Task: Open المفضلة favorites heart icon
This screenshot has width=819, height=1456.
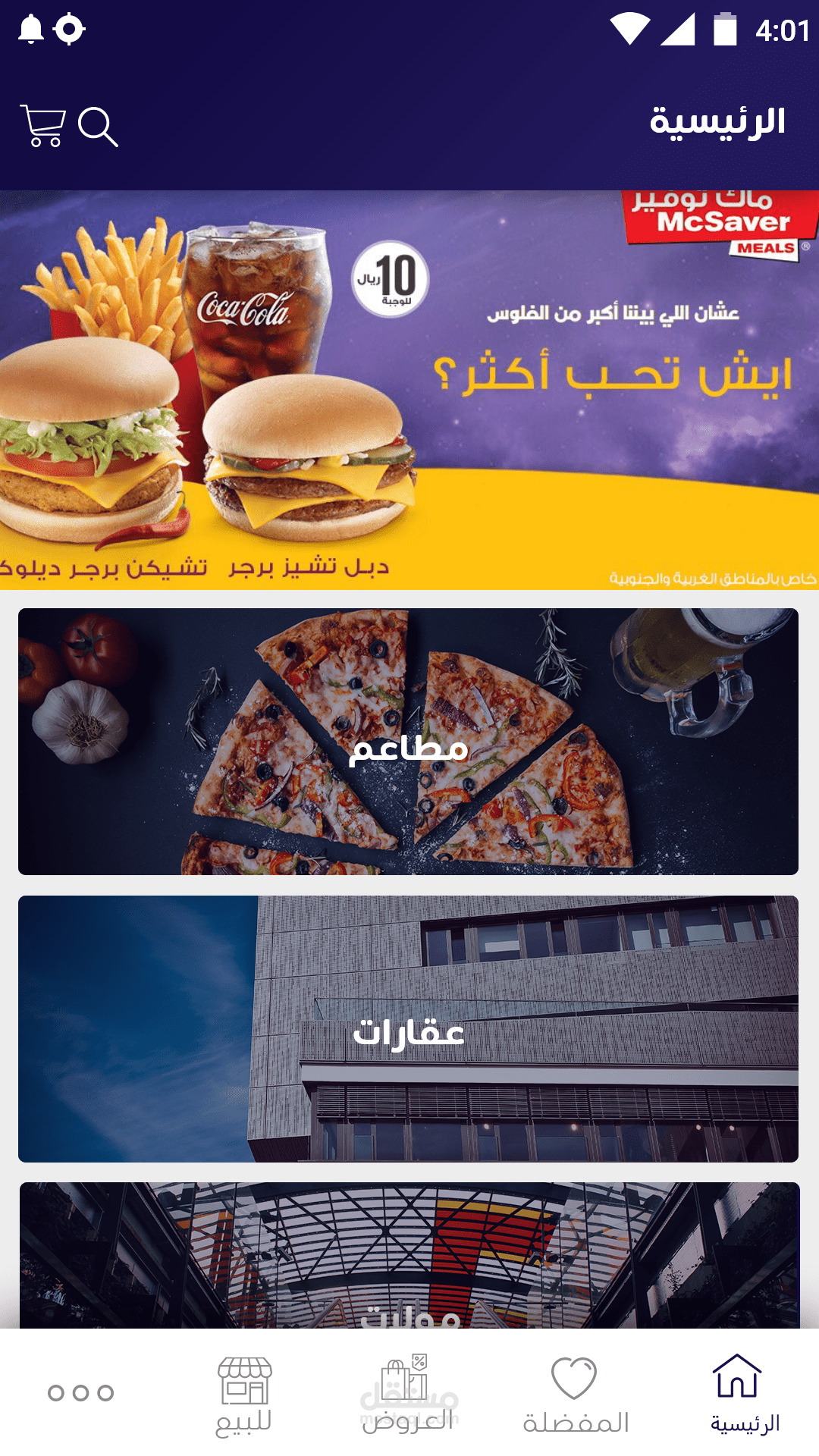Action: tap(573, 1389)
